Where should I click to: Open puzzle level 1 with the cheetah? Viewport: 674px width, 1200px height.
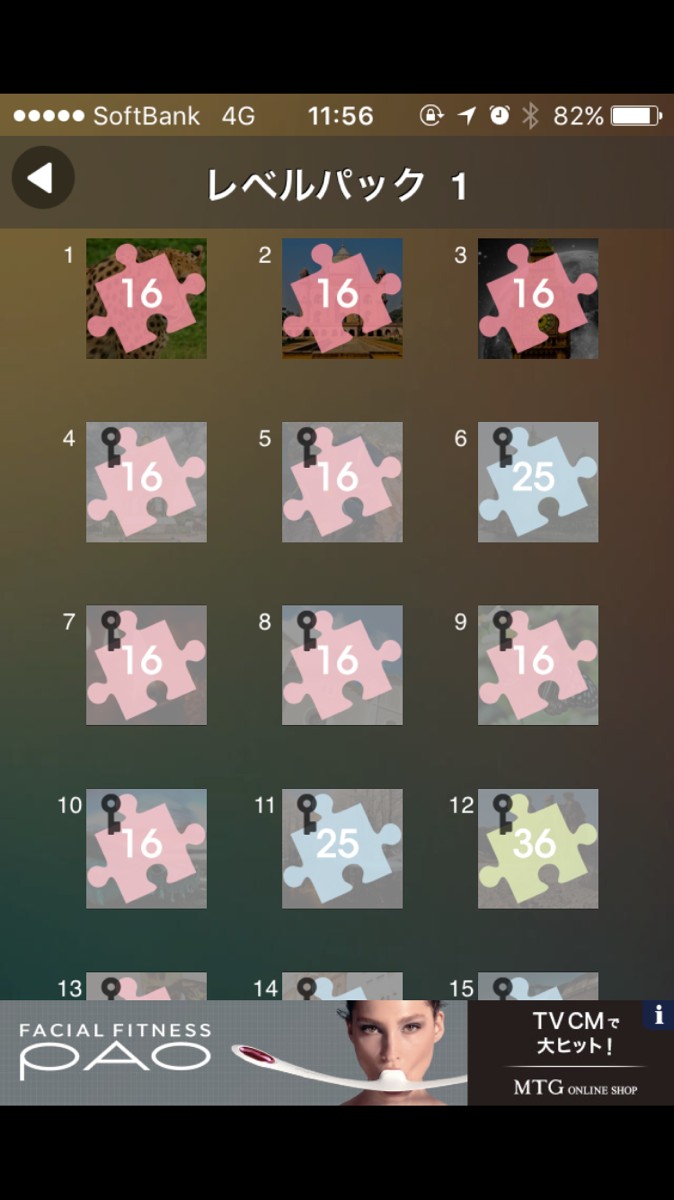pos(146,298)
